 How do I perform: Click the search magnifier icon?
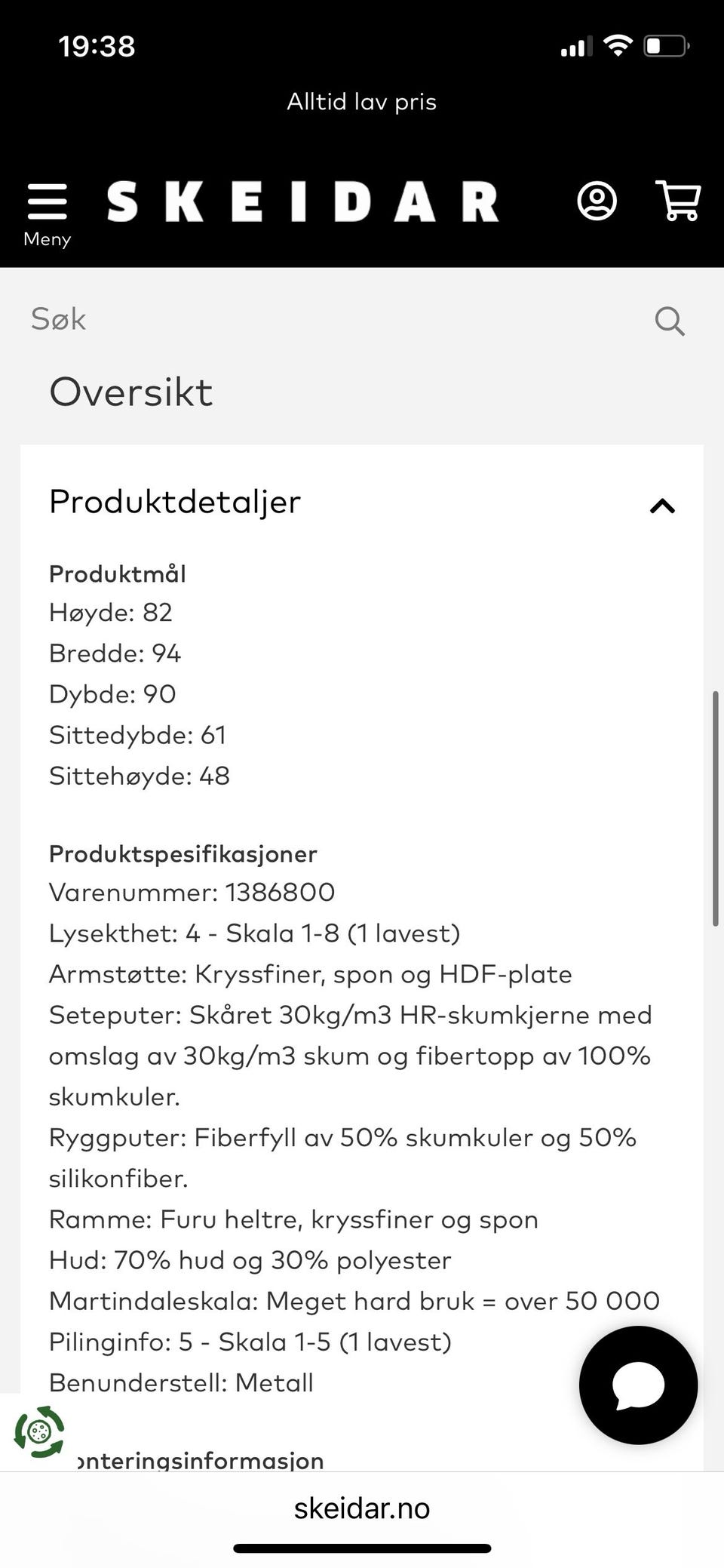669,321
